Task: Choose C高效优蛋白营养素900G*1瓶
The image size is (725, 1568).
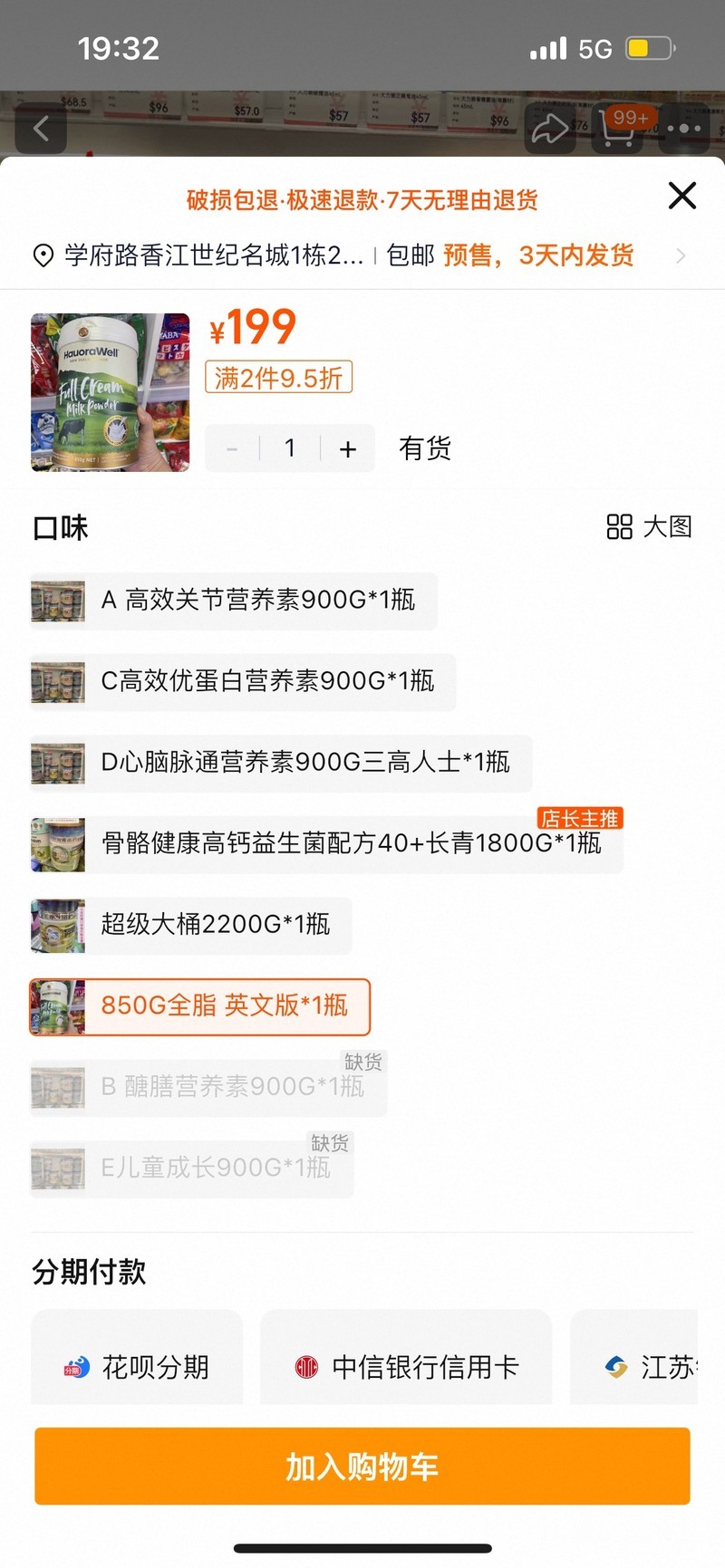Action: click(x=243, y=681)
